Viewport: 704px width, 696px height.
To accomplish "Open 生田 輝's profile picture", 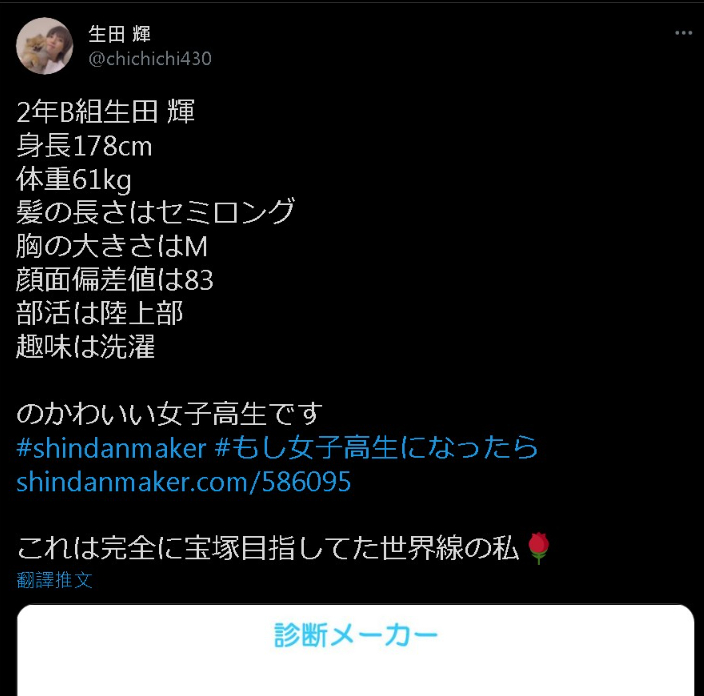I will click(x=45, y=46).
